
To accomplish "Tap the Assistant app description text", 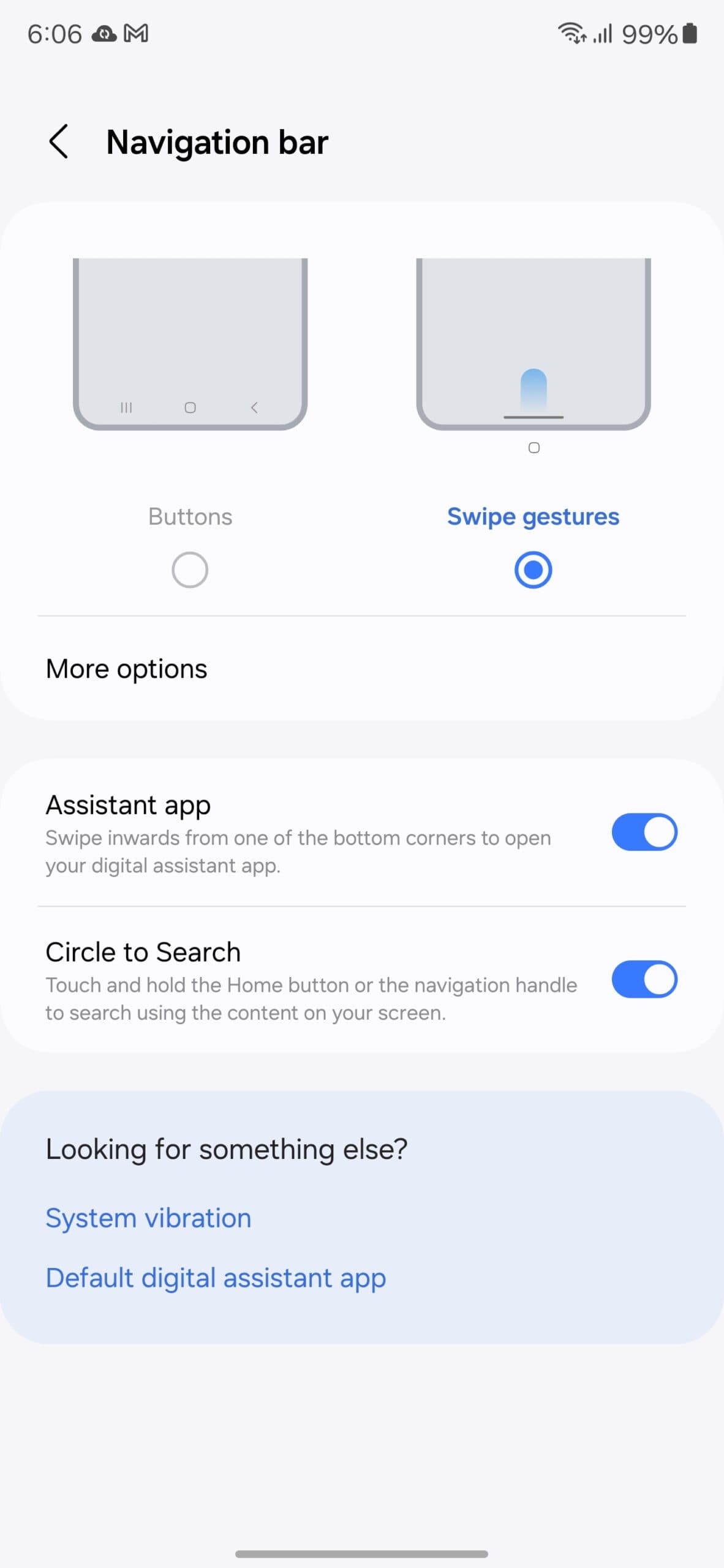I will tap(298, 851).
